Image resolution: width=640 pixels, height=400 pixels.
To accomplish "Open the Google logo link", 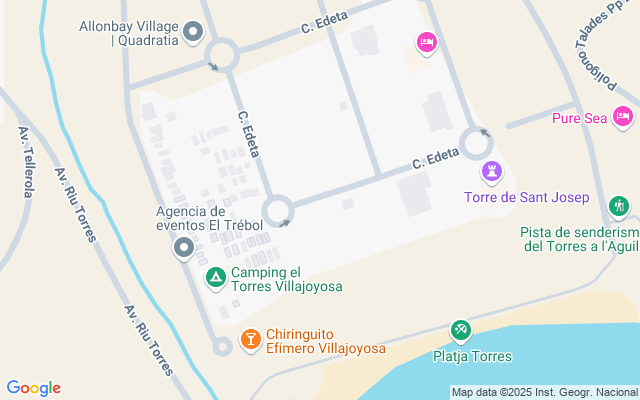I will tap(33, 388).
